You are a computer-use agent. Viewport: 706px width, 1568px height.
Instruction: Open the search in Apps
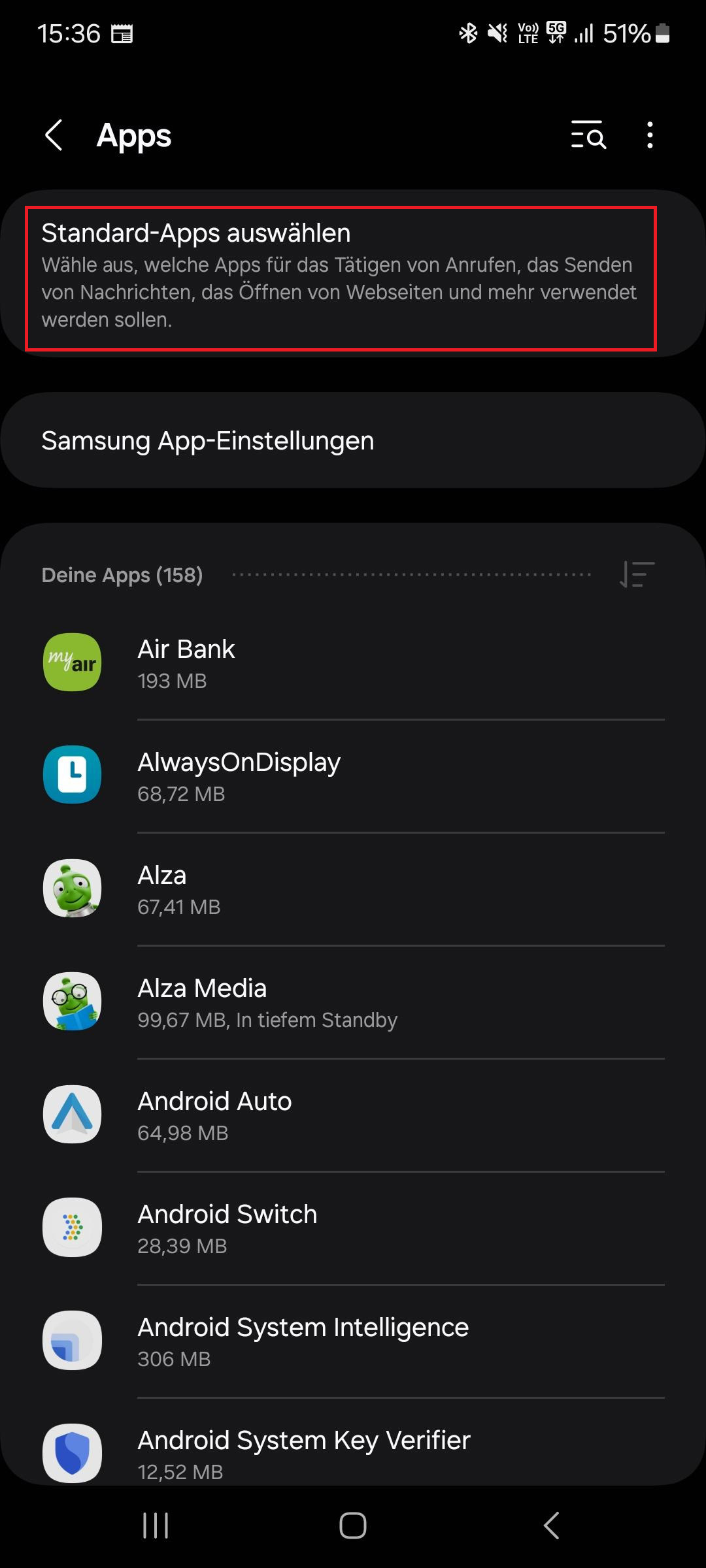coord(587,136)
